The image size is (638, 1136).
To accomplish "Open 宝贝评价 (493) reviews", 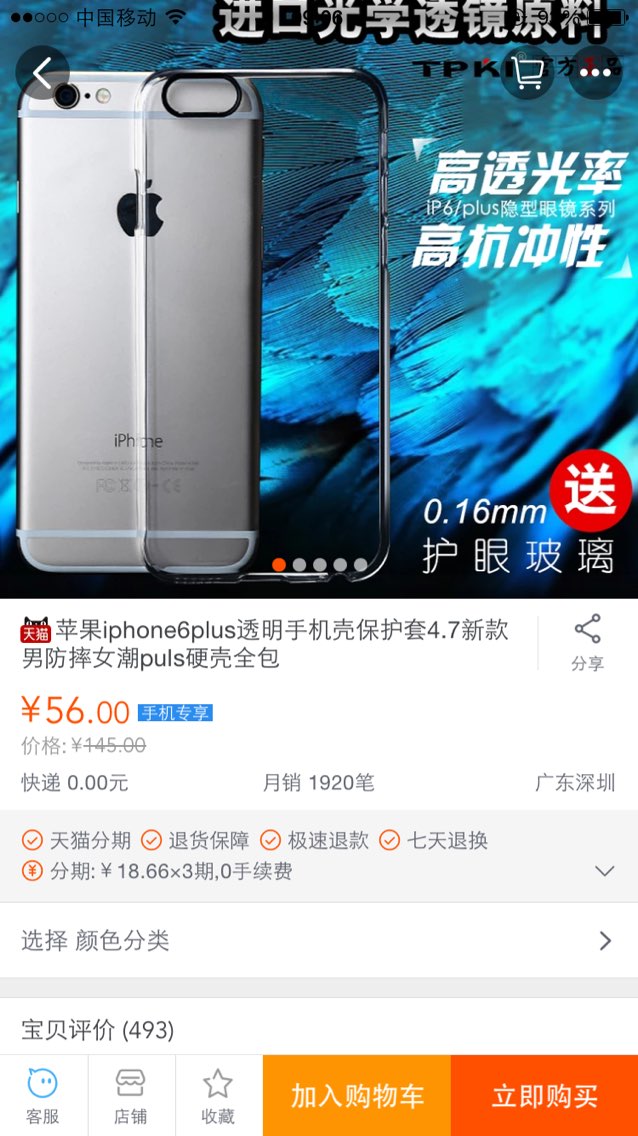I will [x=319, y=1029].
